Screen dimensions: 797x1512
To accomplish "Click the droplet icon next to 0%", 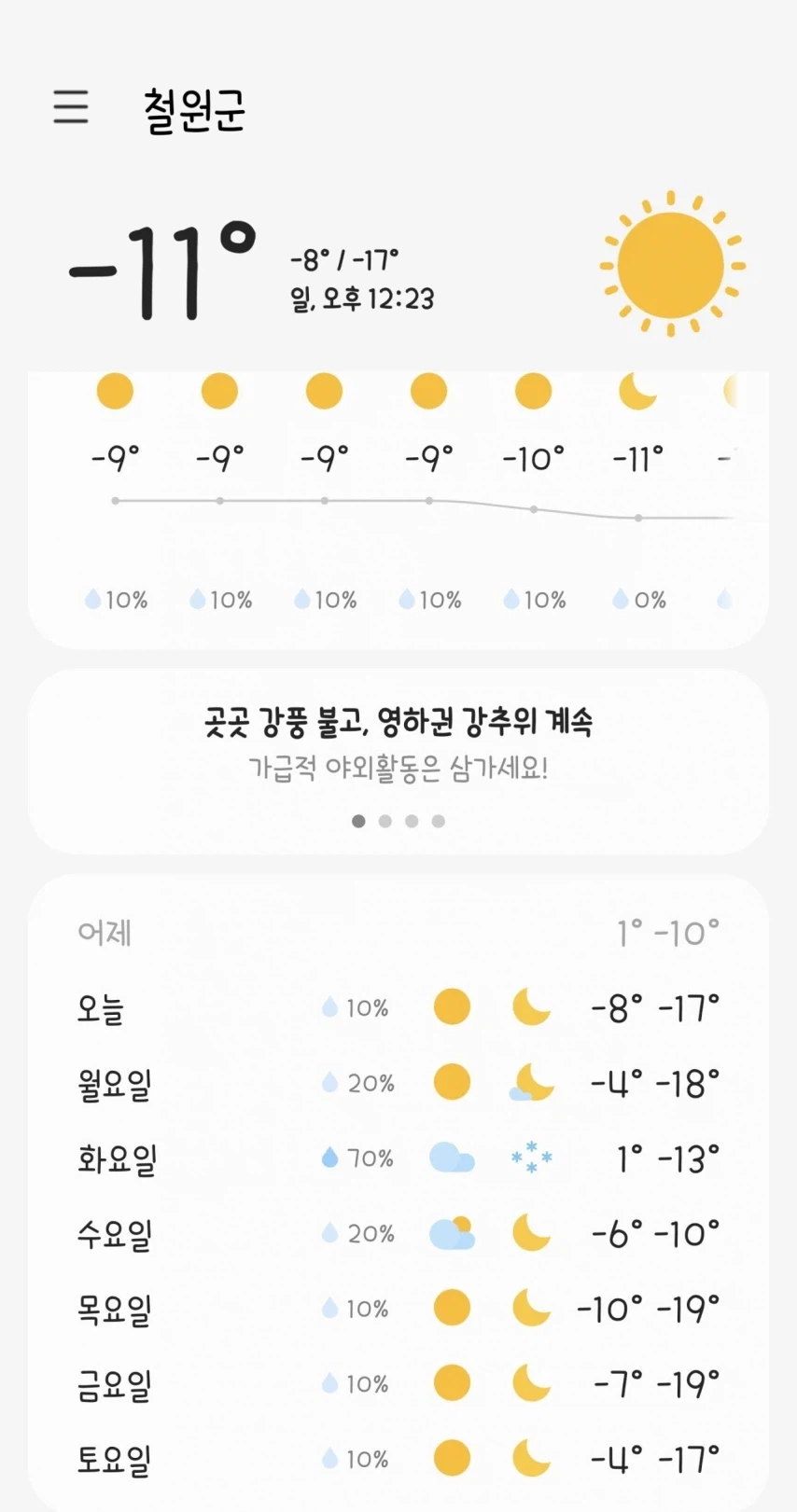I will click(622, 600).
